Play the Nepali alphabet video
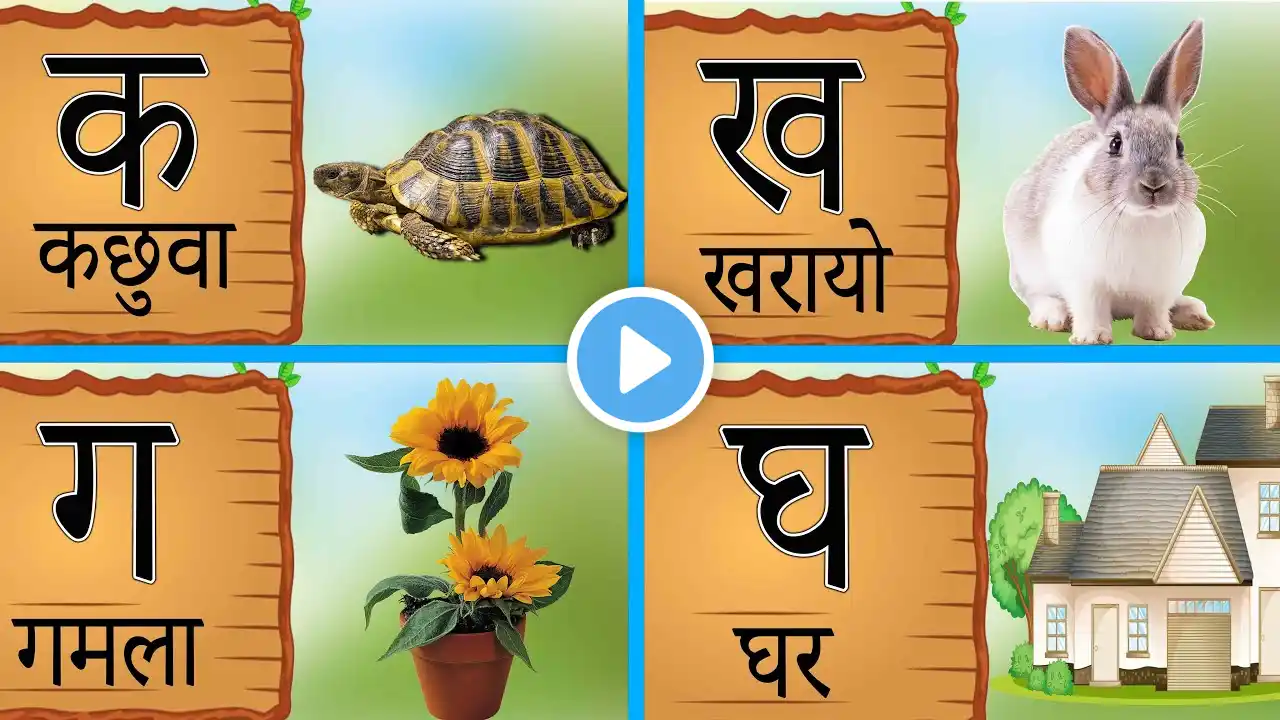Viewport: 1280px width, 720px height. pos(640,360)
